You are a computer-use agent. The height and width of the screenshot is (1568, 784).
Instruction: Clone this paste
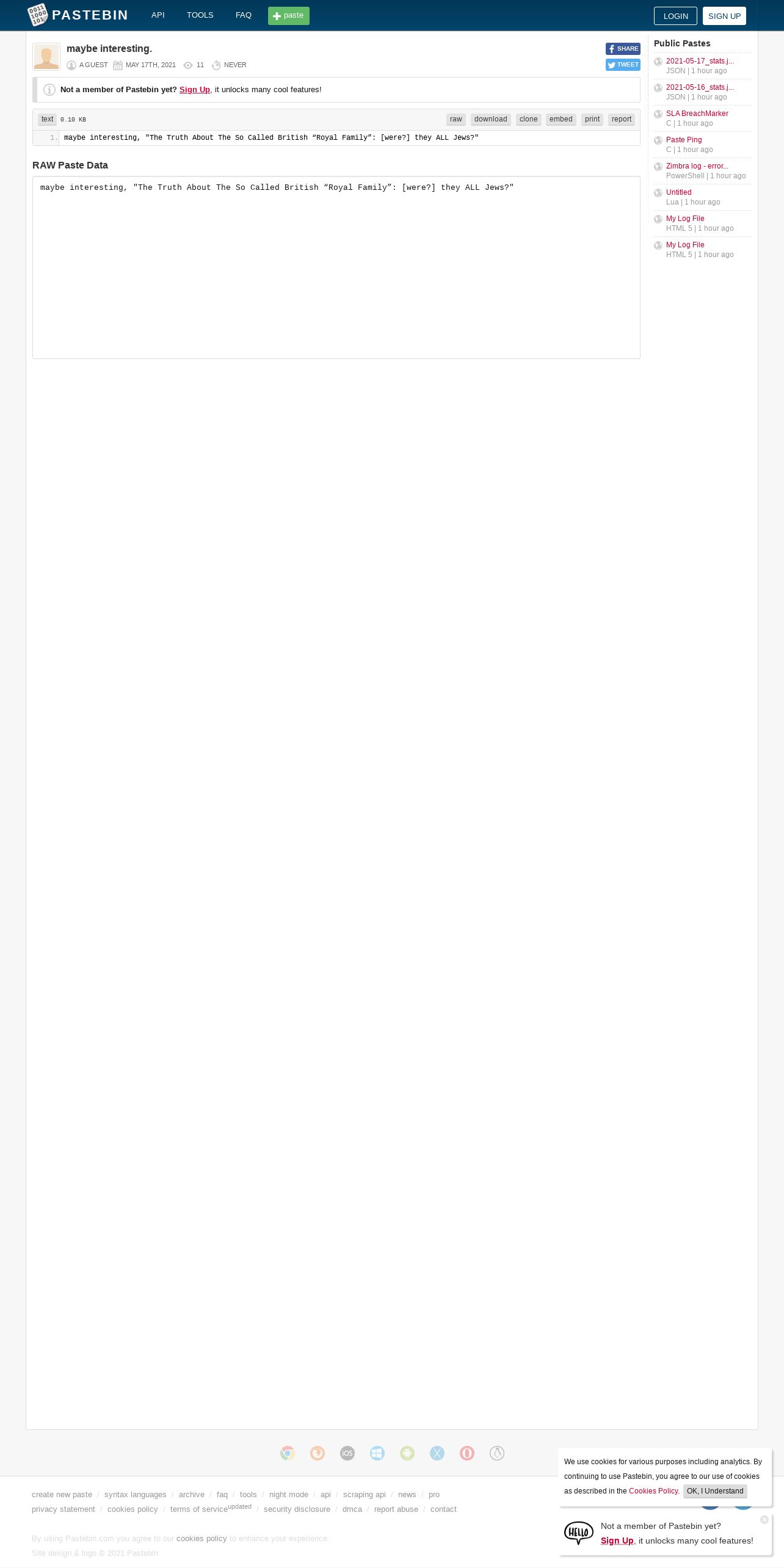click(529, 120)
